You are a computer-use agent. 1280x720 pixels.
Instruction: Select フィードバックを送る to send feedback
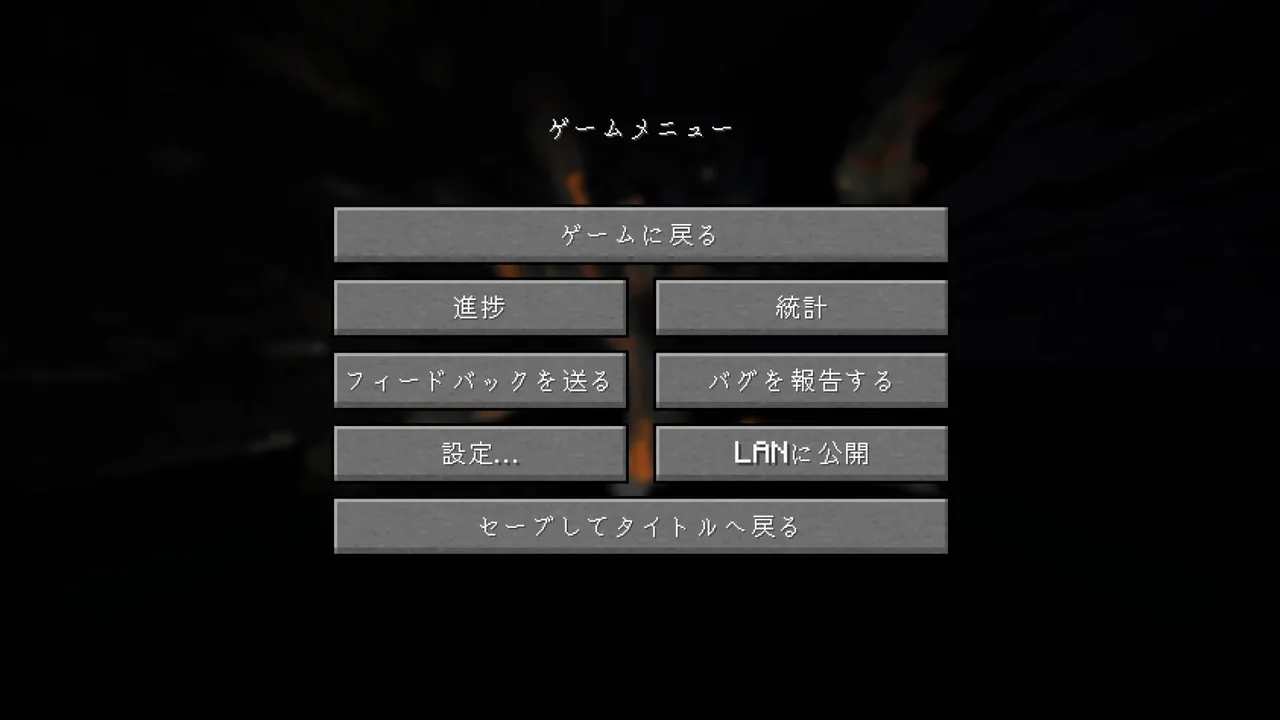[480, 381]
